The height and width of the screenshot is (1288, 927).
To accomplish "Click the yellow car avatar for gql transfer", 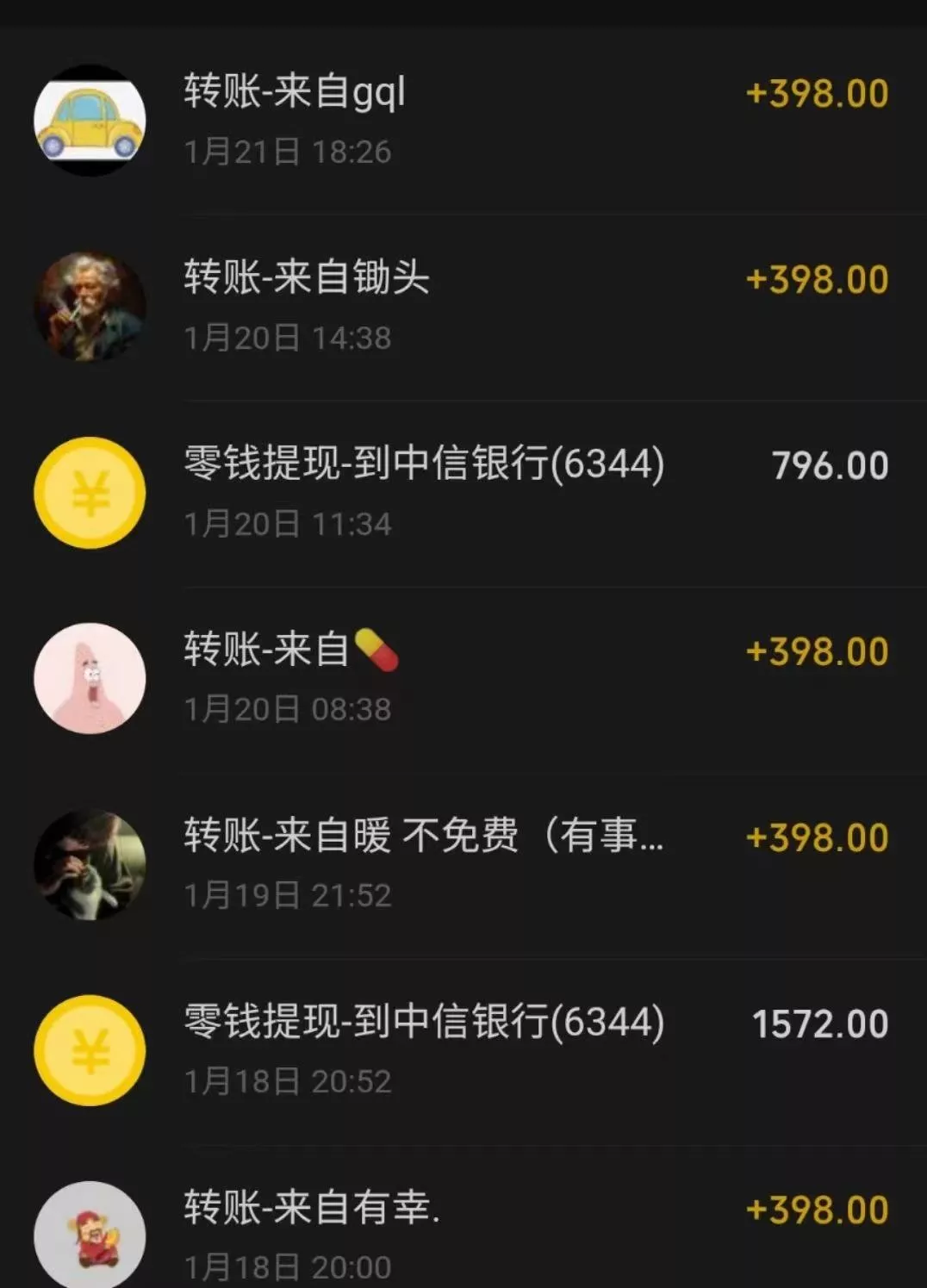I will [90, 120].
